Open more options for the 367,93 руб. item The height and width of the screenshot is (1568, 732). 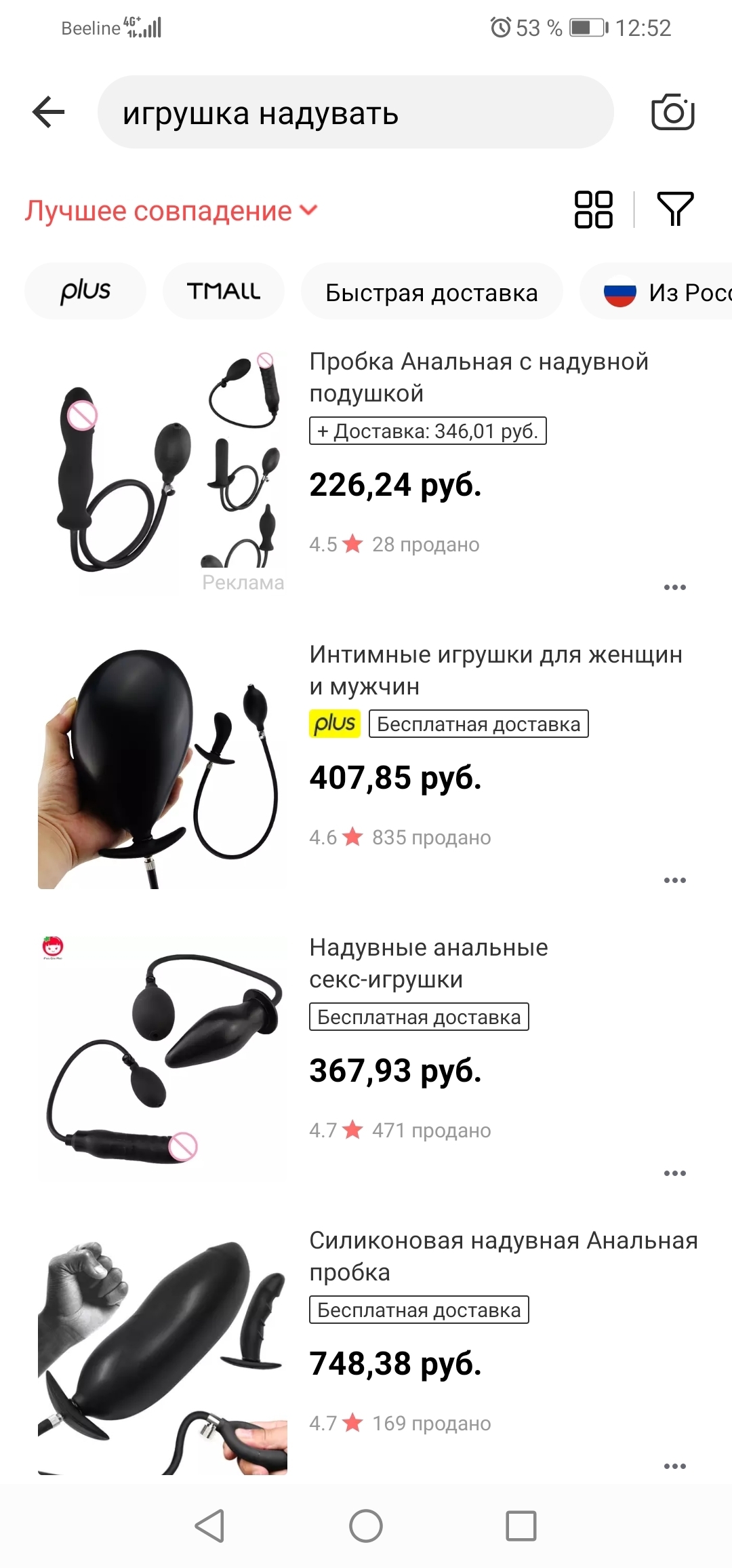674,1173
